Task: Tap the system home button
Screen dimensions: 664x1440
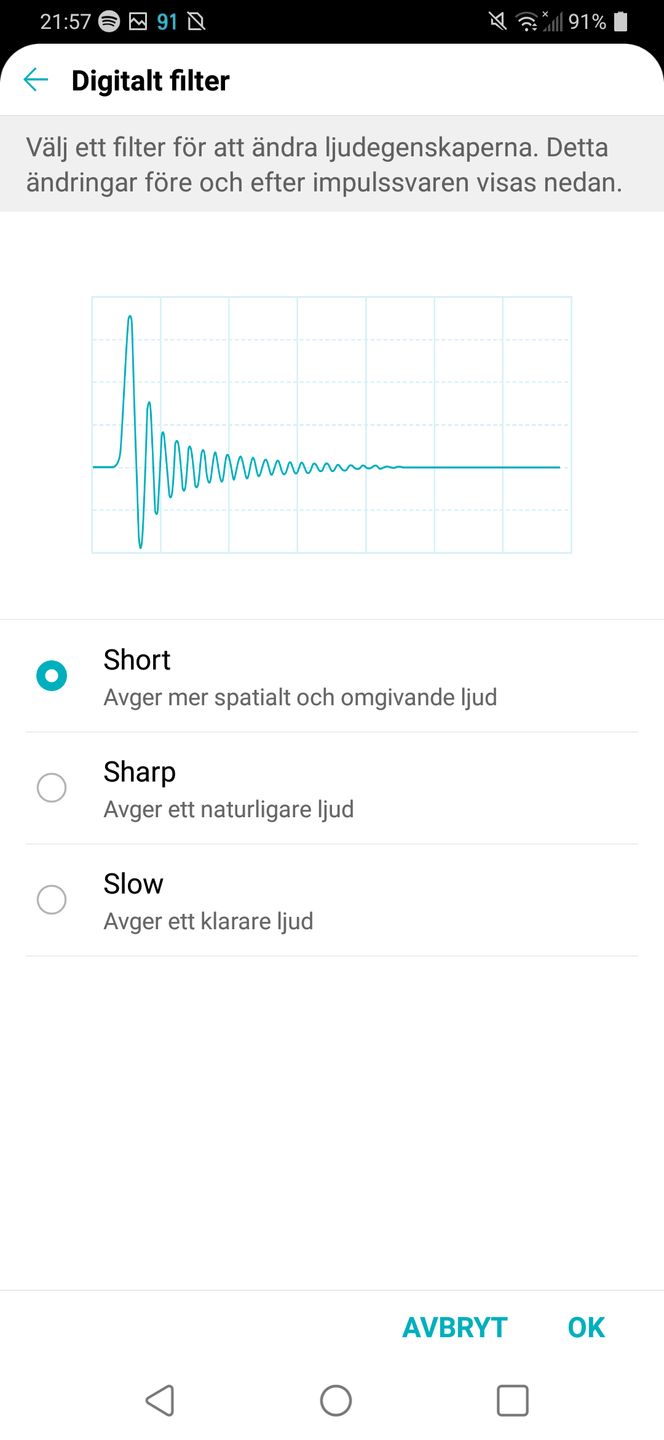Action: click(336, 1400)
